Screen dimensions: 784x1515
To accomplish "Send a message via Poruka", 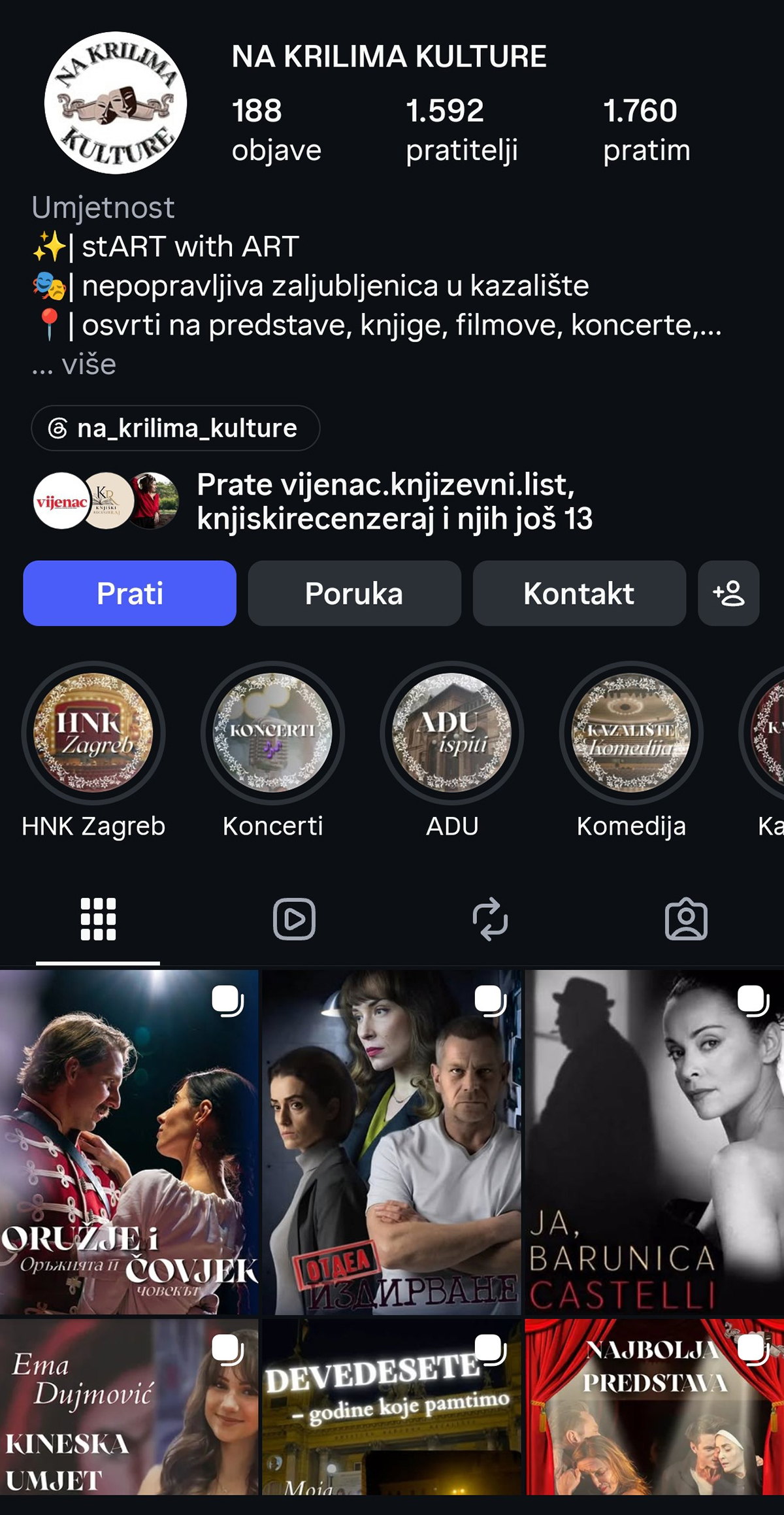I will (x=354, y=593).
